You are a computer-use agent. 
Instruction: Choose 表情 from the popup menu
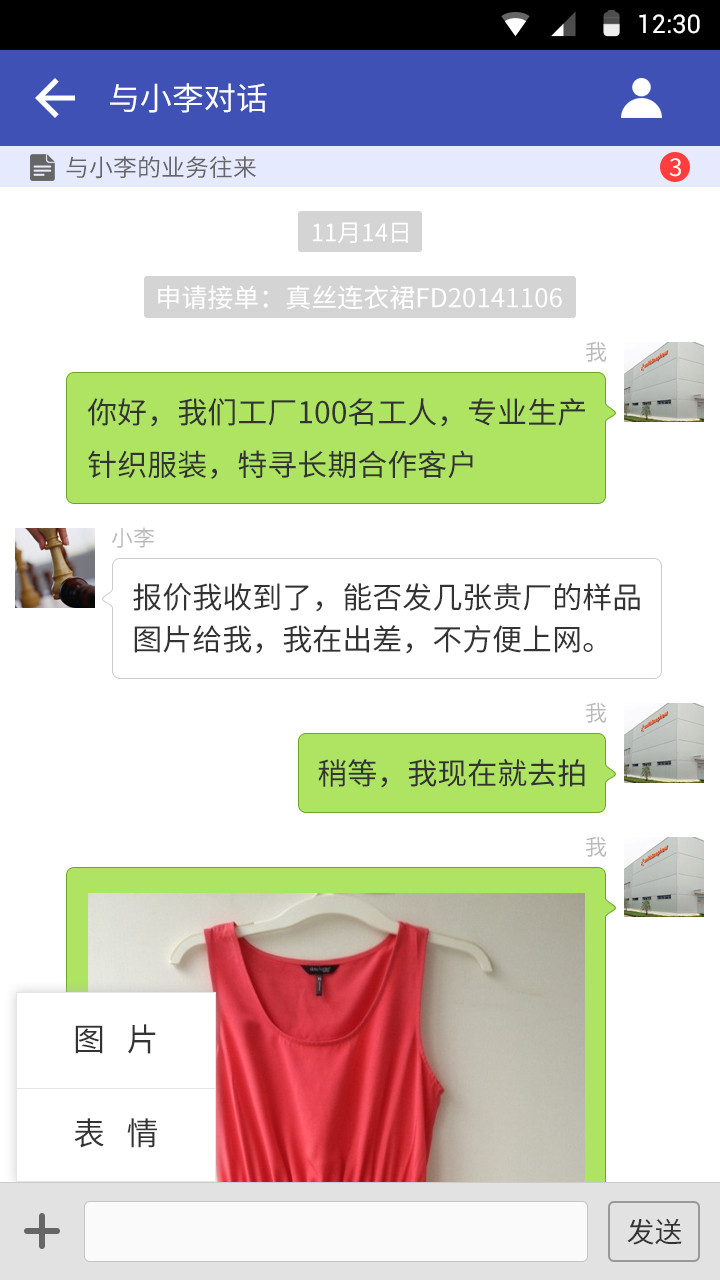point(116,1134)
